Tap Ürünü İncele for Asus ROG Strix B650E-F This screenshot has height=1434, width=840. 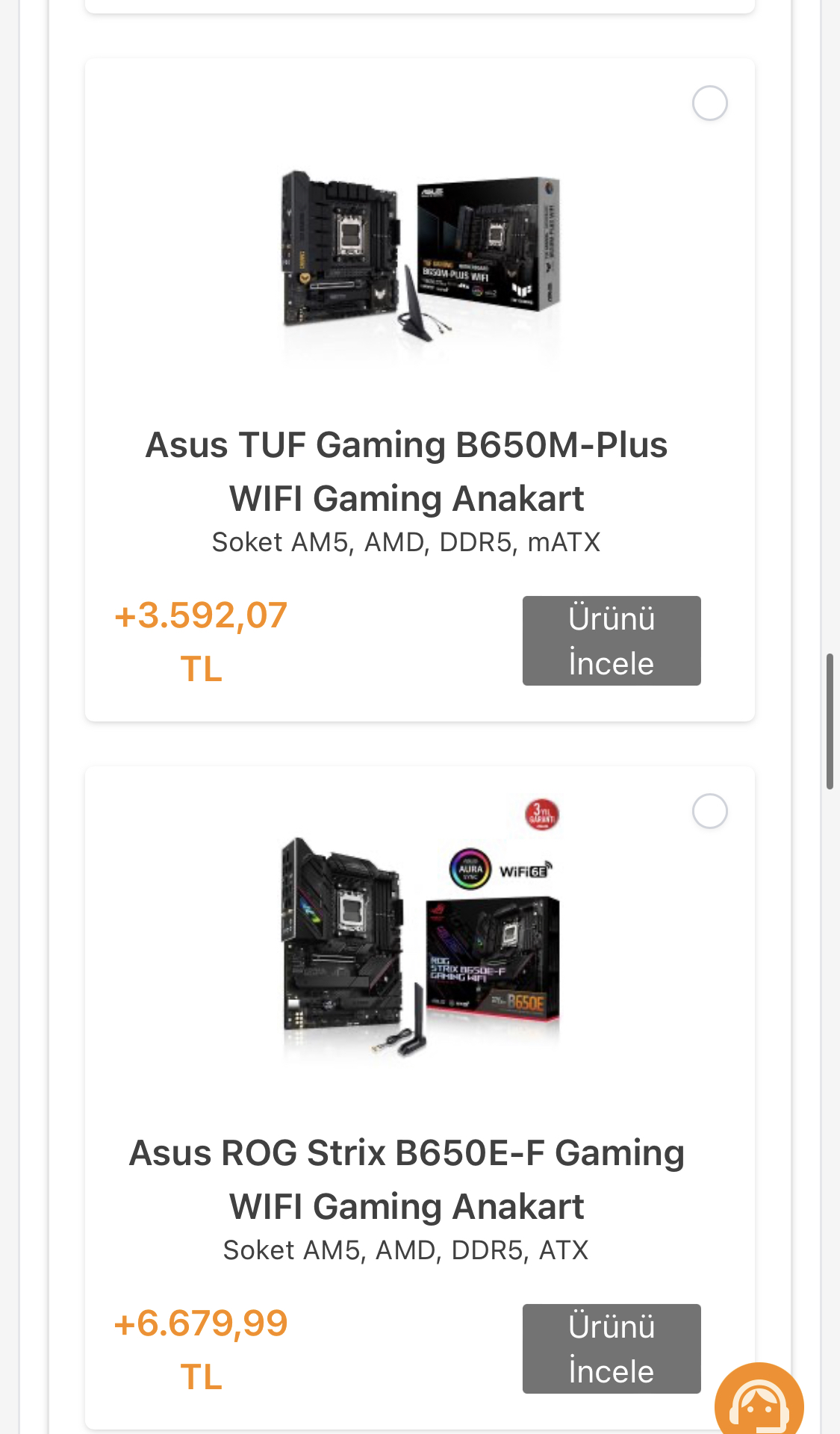pyautogui.click(x=611, y=1348)
